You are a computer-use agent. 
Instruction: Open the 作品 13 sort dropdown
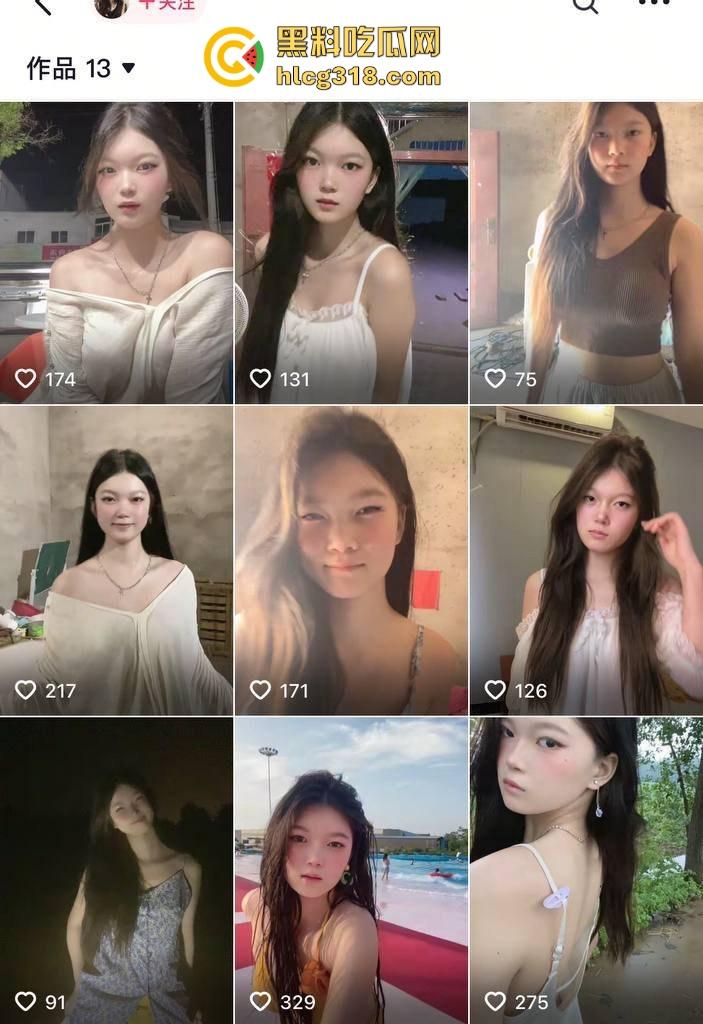(x=82, y=68)
